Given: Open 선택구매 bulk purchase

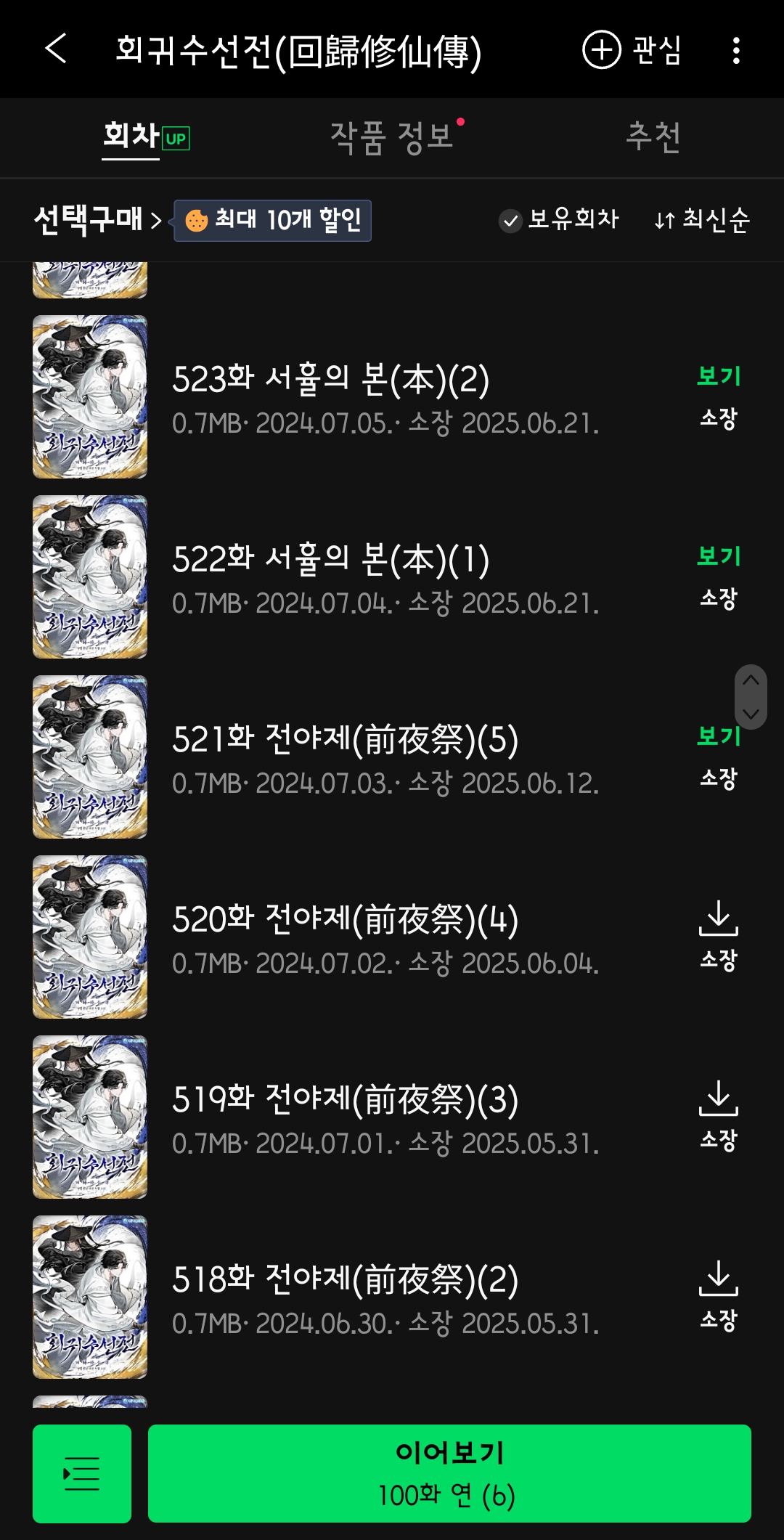Looking at the screenshot, I should click(x=98, y=220).
